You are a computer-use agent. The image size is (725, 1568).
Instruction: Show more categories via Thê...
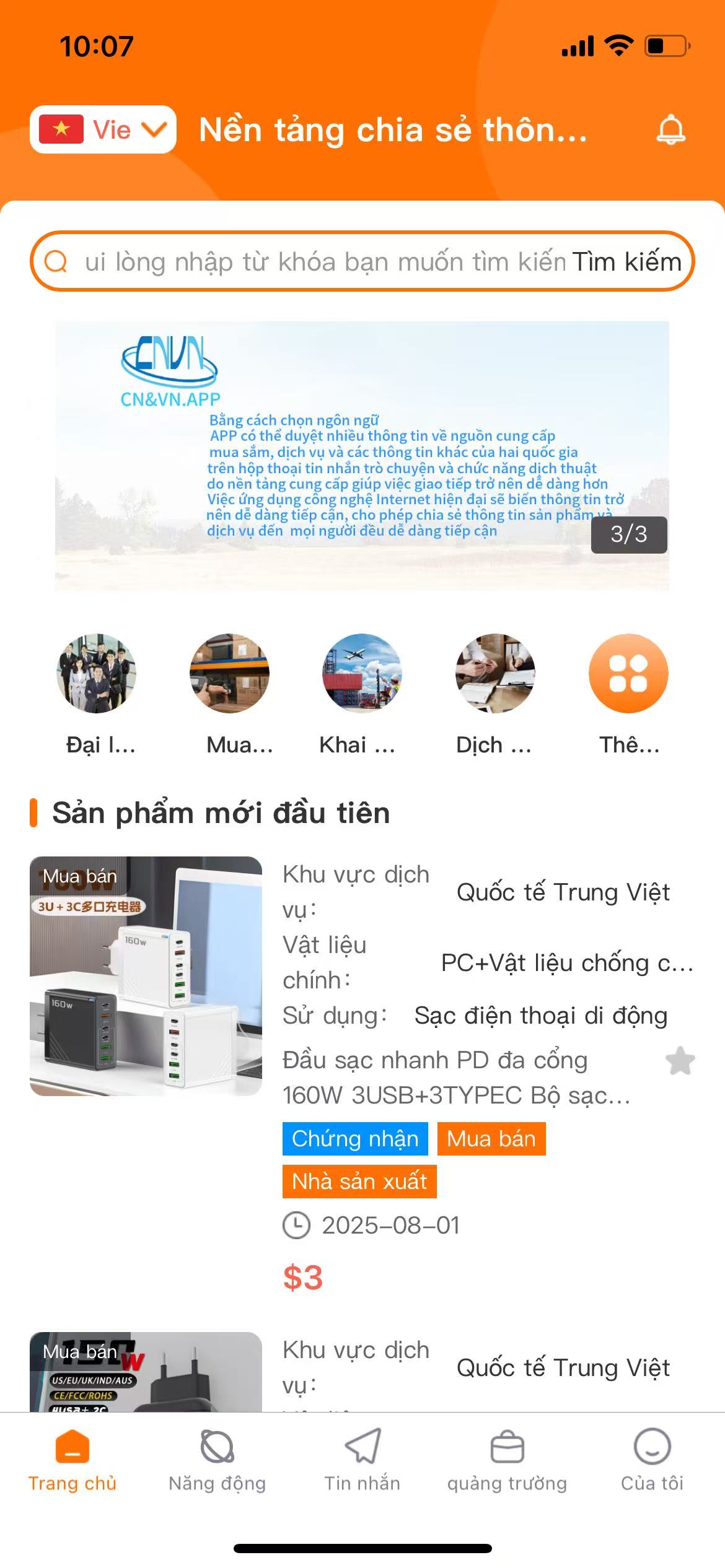point(628,674)
